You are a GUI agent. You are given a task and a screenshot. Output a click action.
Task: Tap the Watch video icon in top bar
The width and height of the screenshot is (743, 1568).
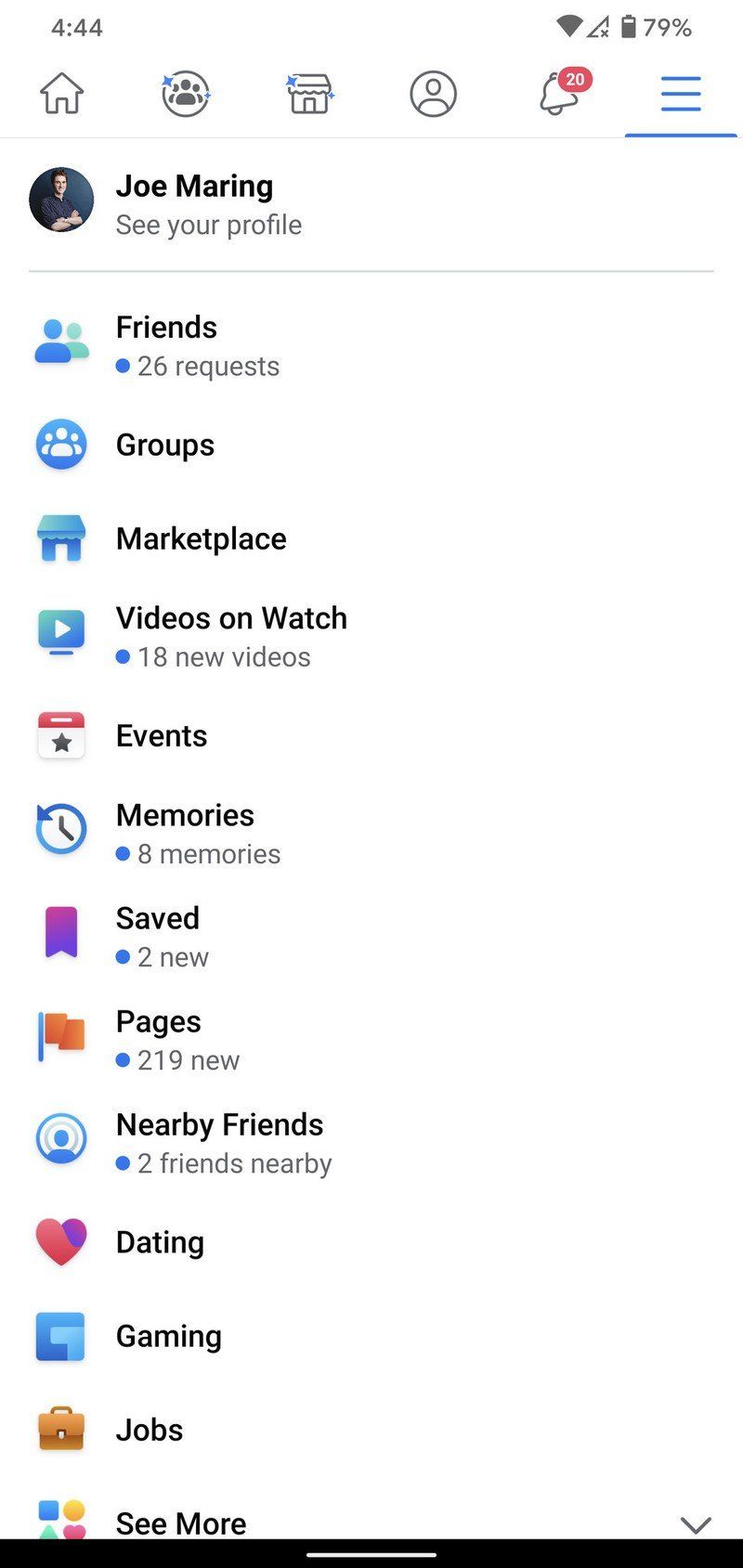[x=185, y=93]
